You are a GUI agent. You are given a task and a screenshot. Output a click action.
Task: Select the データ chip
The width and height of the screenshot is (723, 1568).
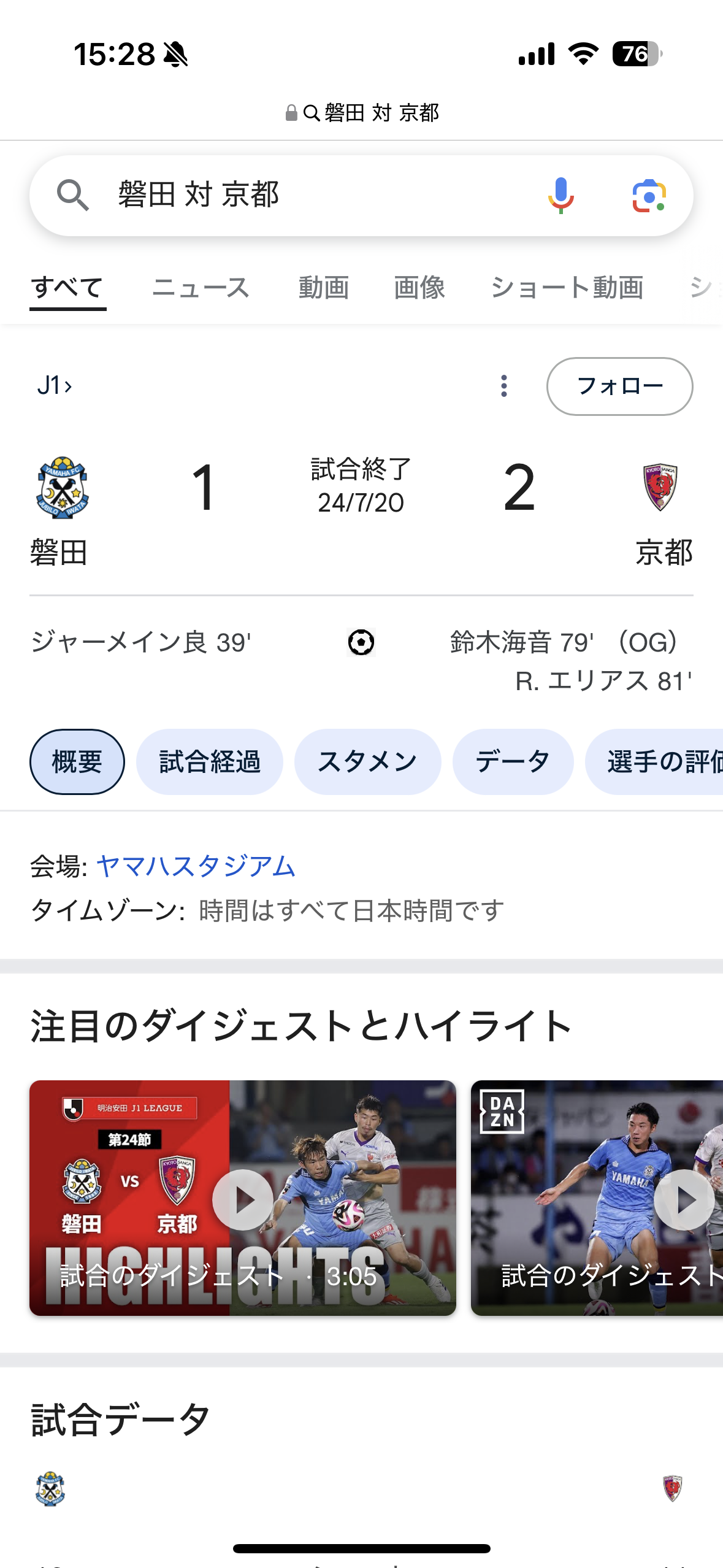[513, 762]
